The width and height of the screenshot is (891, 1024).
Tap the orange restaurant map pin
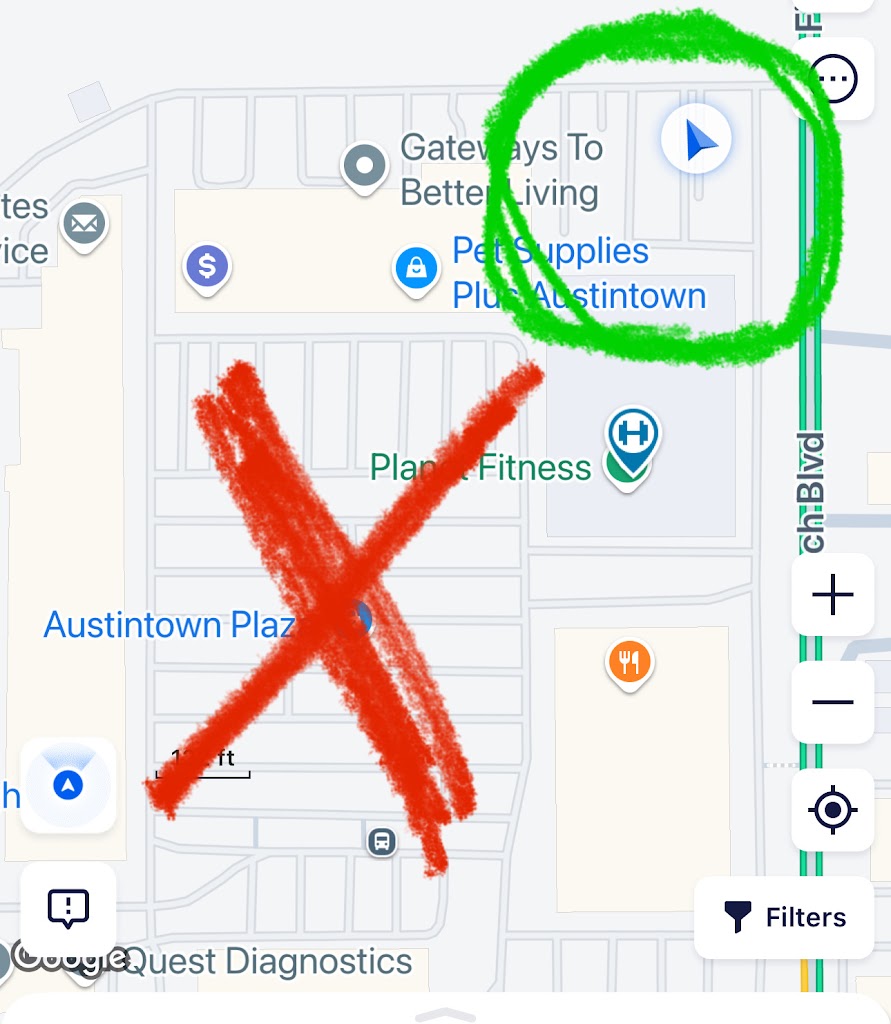(629, 662)
